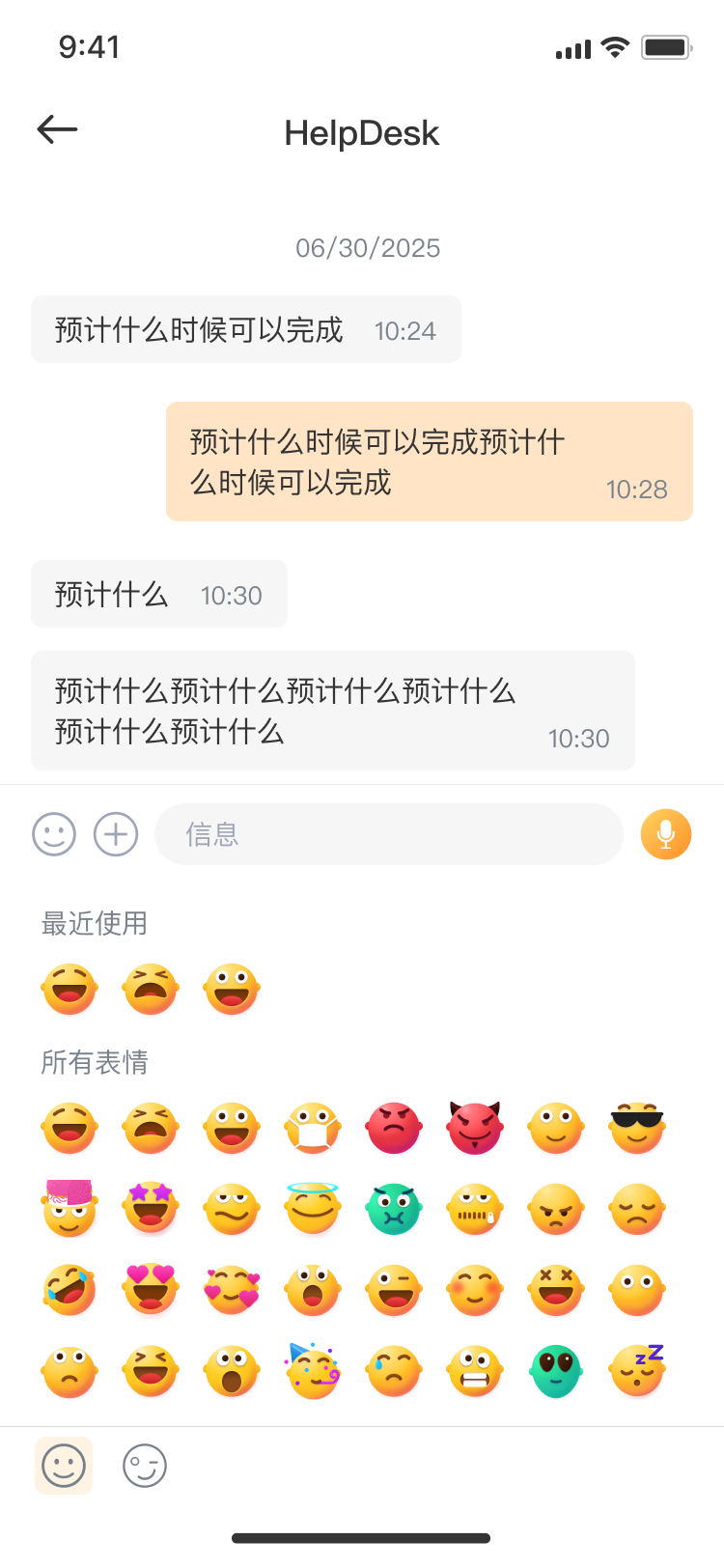Select the heart-eyes emoji
The width and height of the screenshot is (724, 1568).
150,1290
